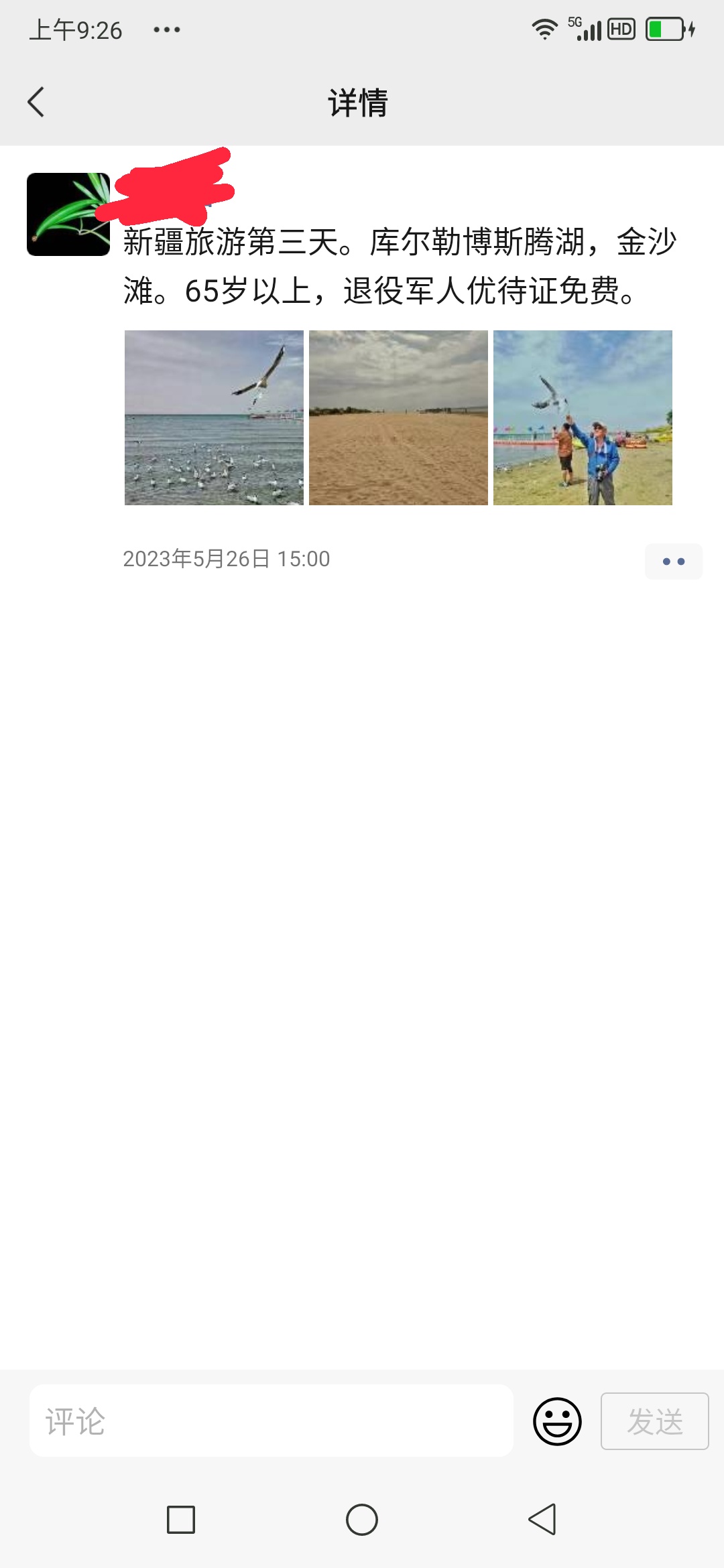The height and width of the screenshot is (1568, 724).
Task: Open the poster's leaf profile avatar
Action: (x=68, y=214)
